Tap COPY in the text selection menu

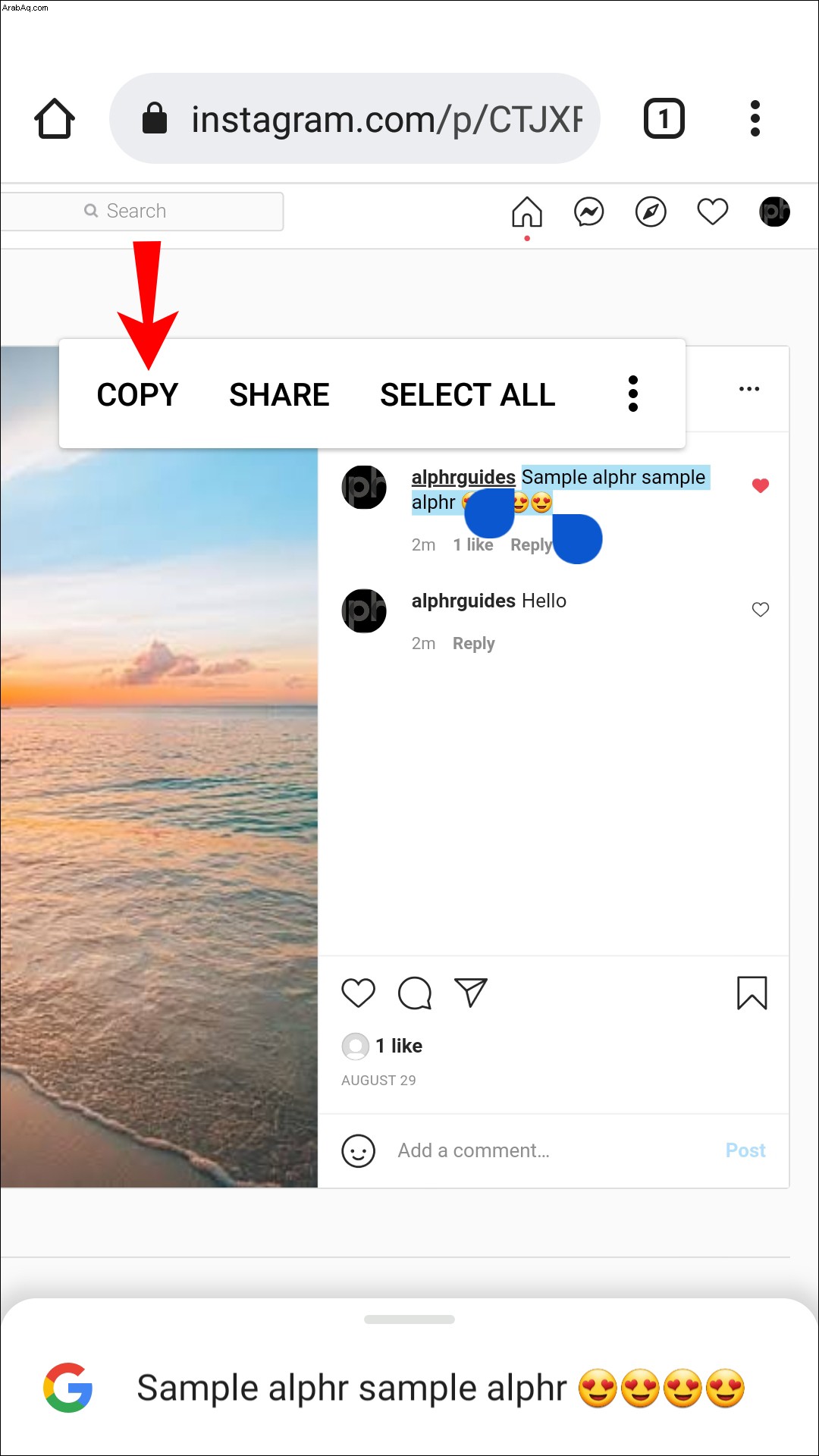(137, 394)
